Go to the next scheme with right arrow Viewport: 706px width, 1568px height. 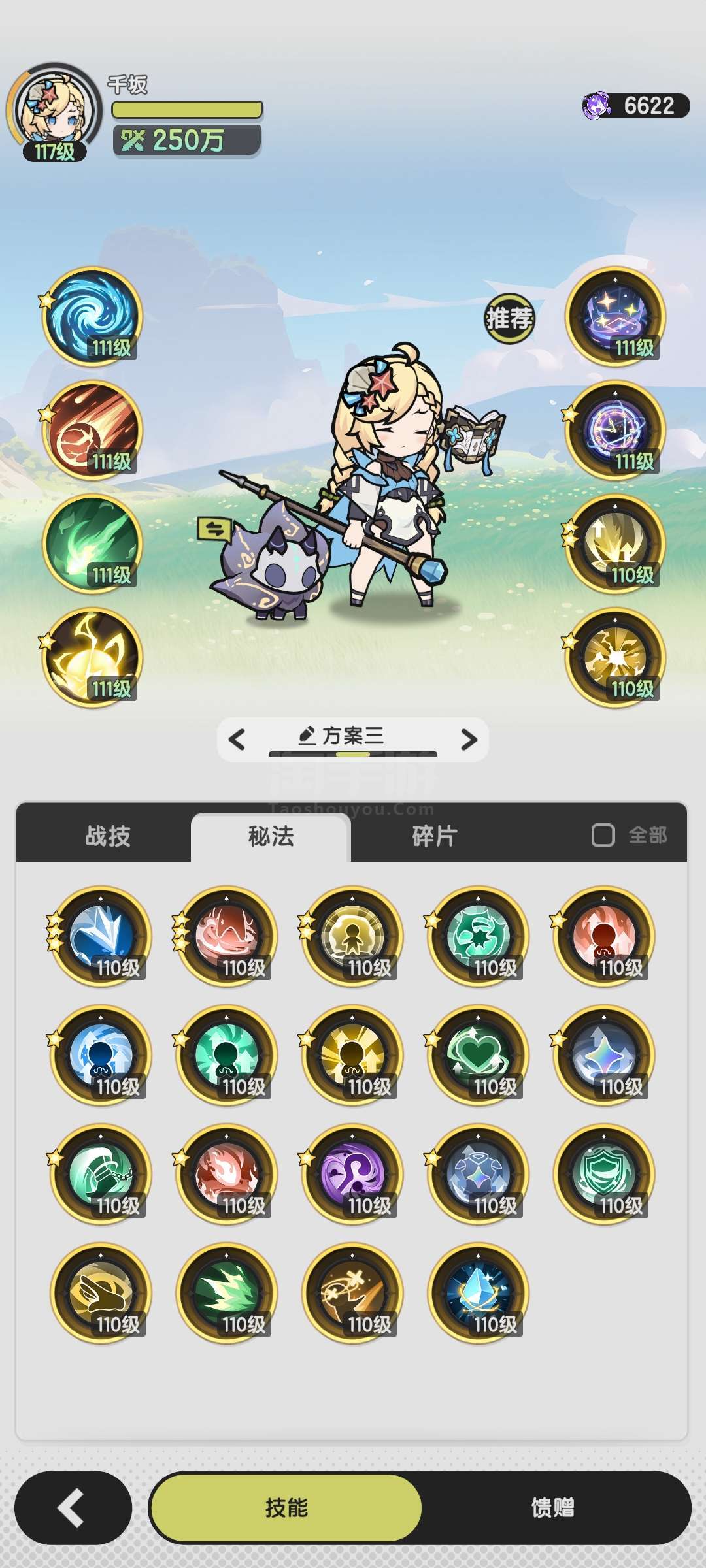(469, 740)
